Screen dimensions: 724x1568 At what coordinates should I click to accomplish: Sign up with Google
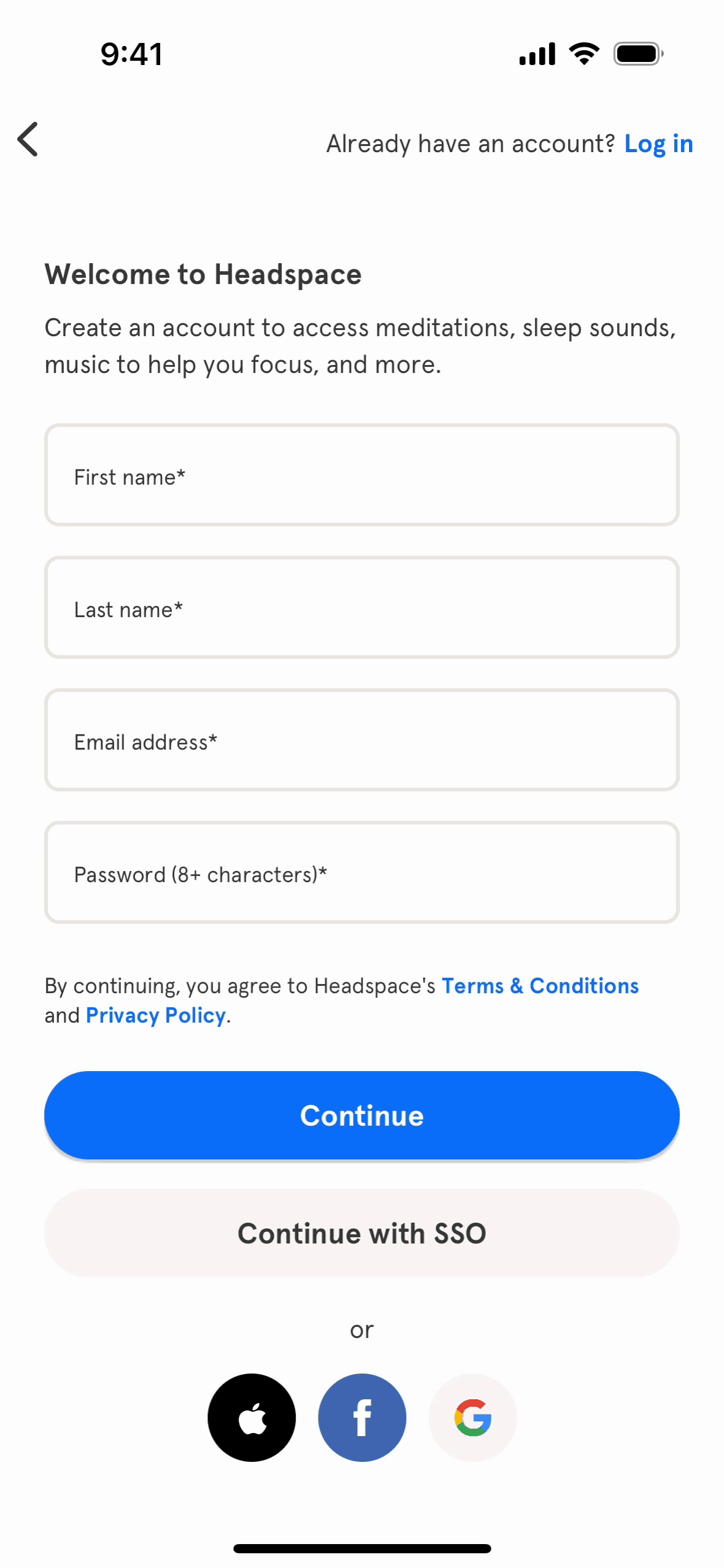click(472, 1418)
